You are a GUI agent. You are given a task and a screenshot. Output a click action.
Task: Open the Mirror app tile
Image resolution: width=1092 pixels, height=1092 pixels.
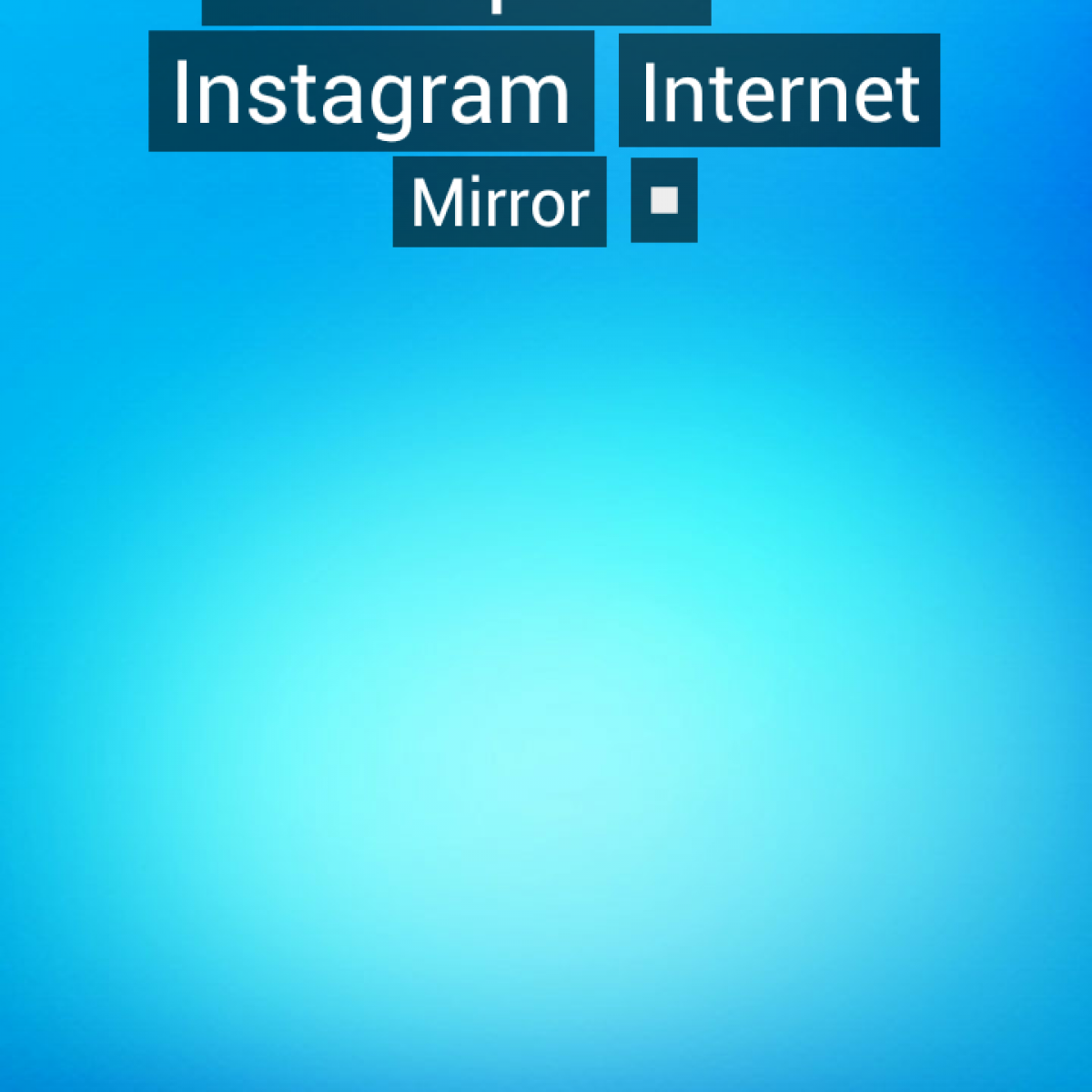(500, 201)
